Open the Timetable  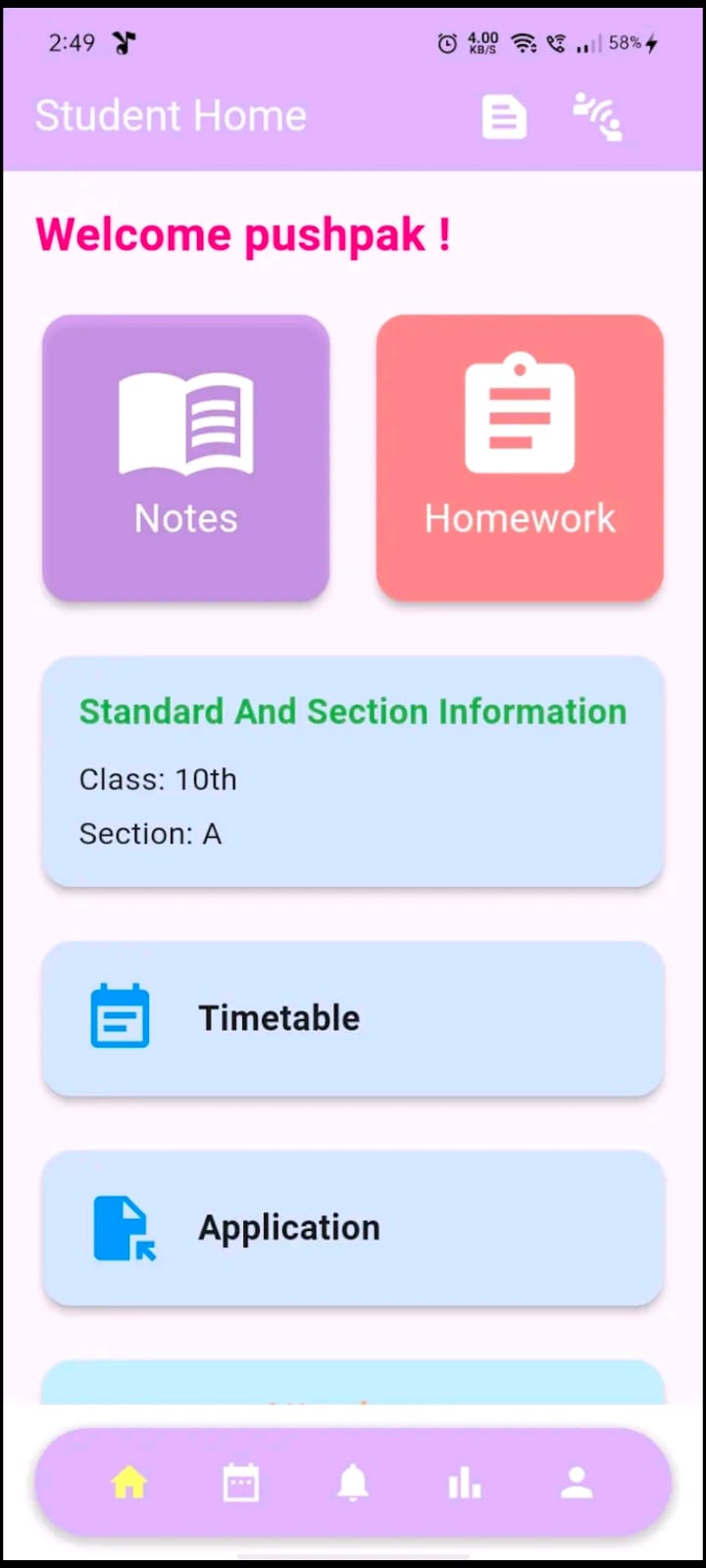(x=353, y=1017)
